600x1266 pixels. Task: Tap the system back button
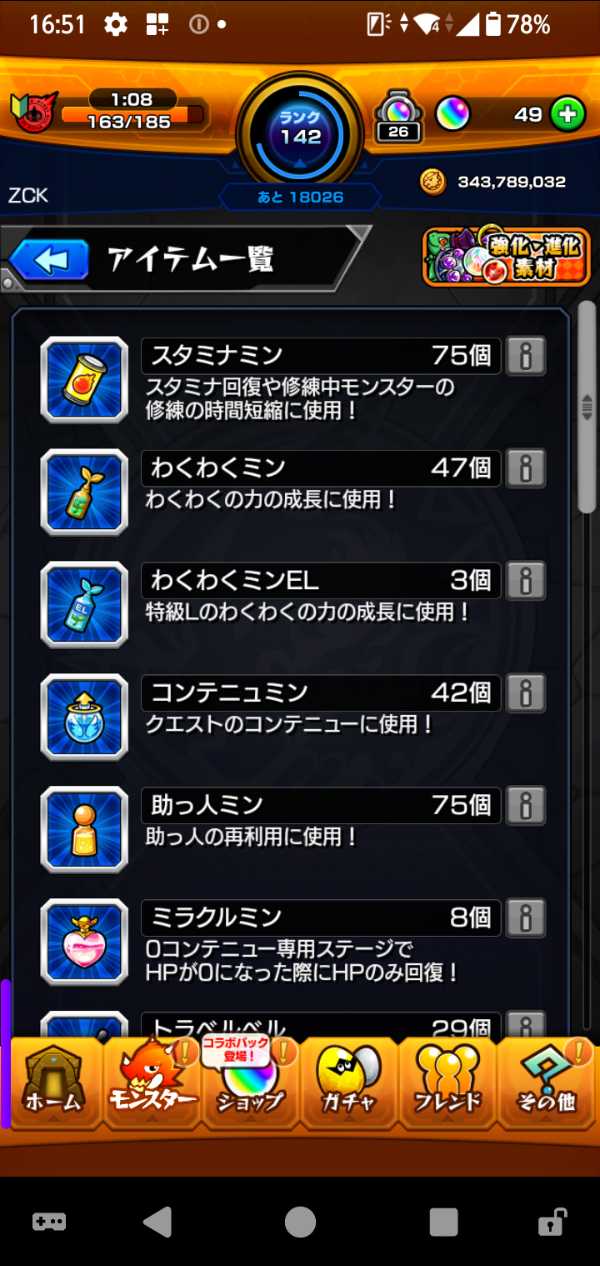pos(158,1222)
